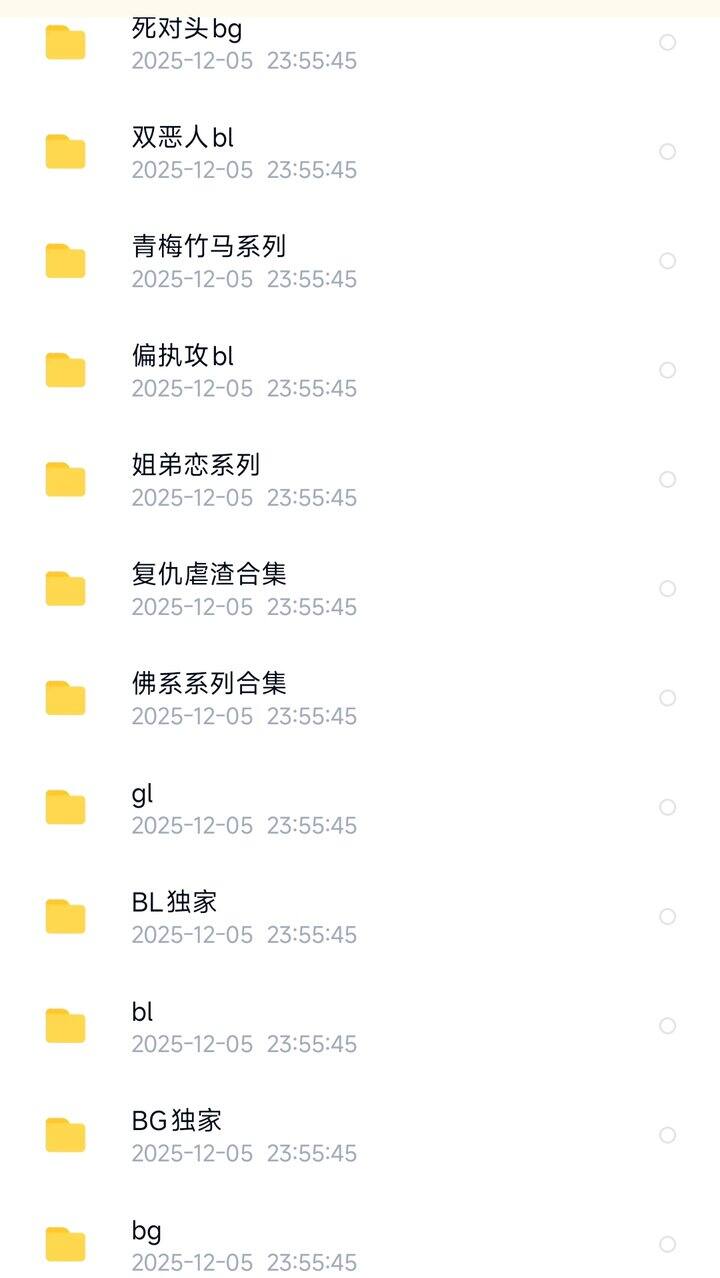Screen dimensions: 720x1278
Task: Open the 佛系系列合集 folder icon
Action: click(x=65, y=697)
